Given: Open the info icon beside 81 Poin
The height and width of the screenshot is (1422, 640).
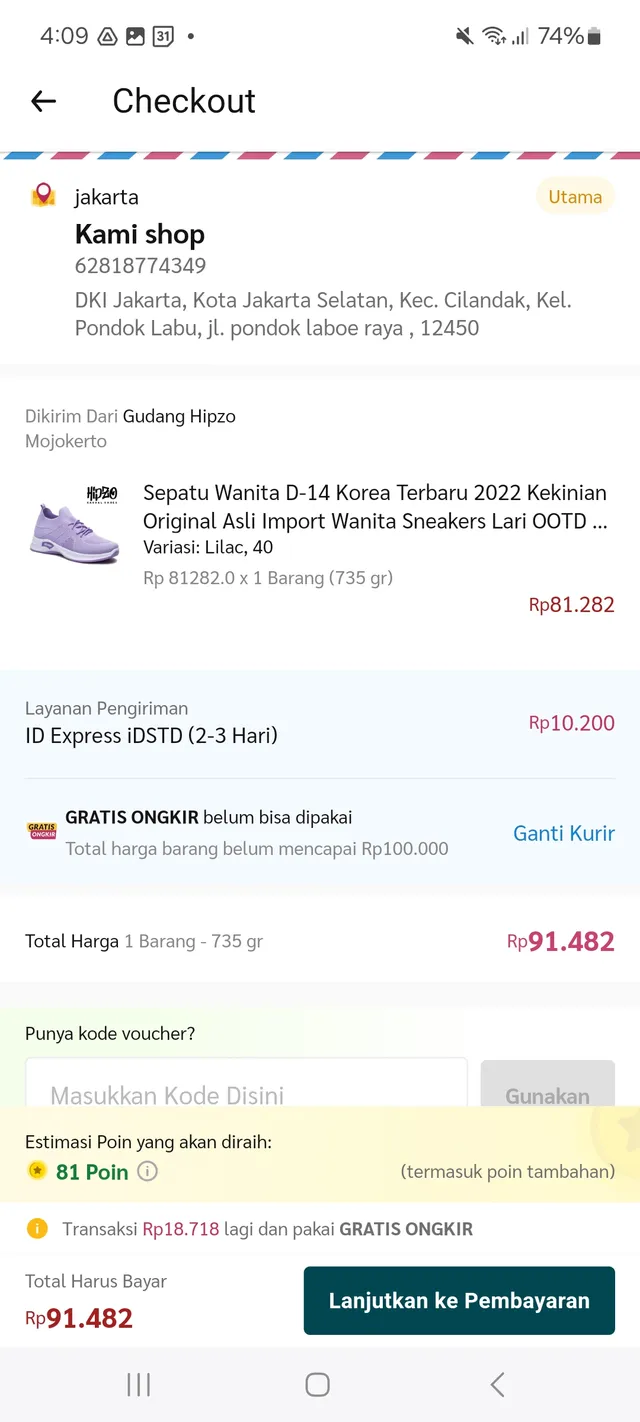Looking at the screenshot, I should click(x=147, y=1171).
